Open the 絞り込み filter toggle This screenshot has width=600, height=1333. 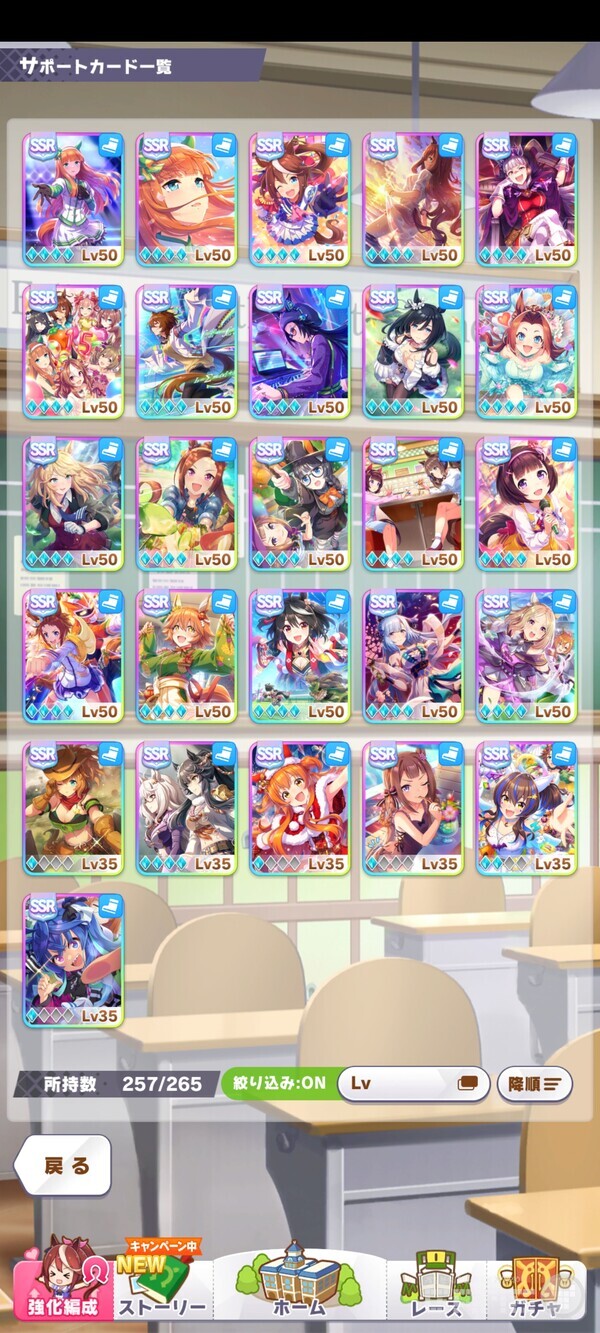(x=276, y=1083)
